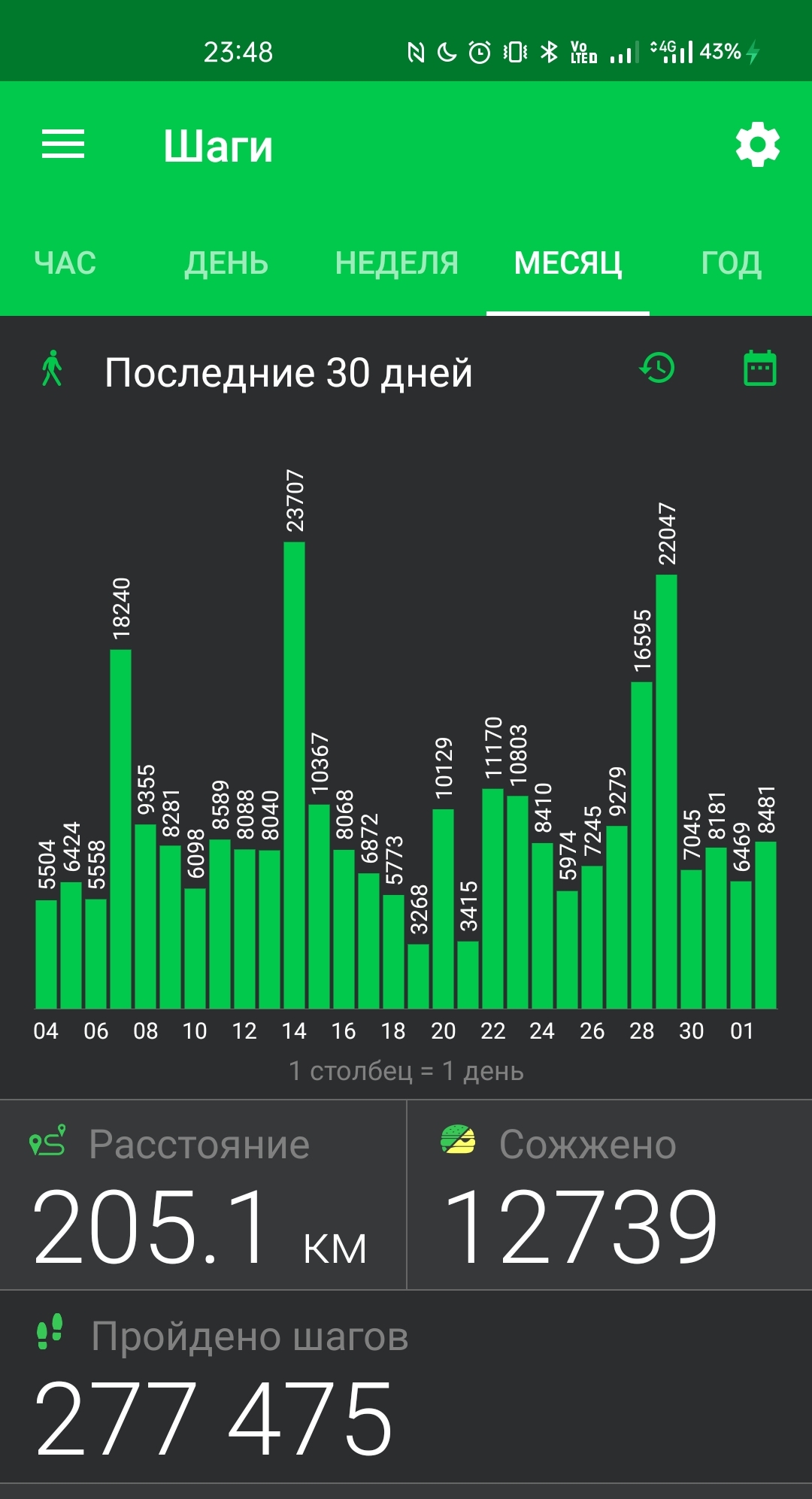Switch to the ЧАС tab

65,263
